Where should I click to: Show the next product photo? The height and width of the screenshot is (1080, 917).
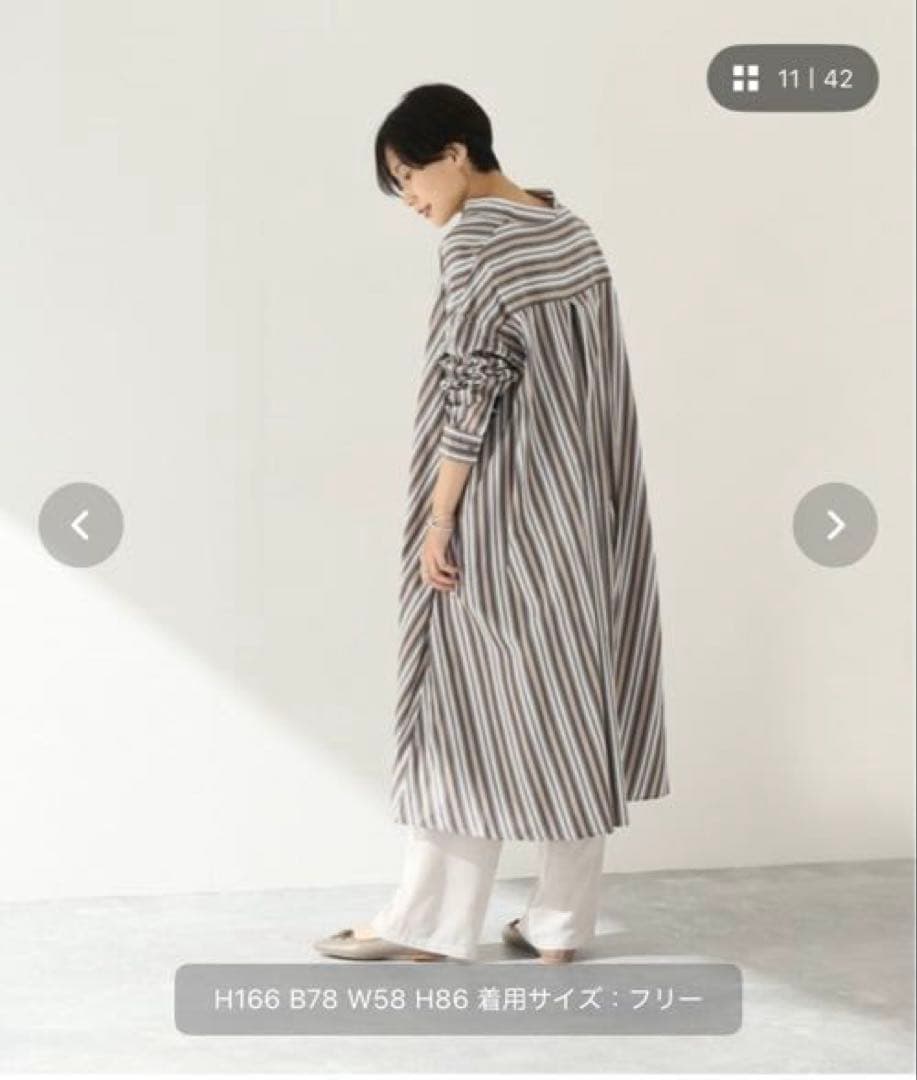pos(835,525)
